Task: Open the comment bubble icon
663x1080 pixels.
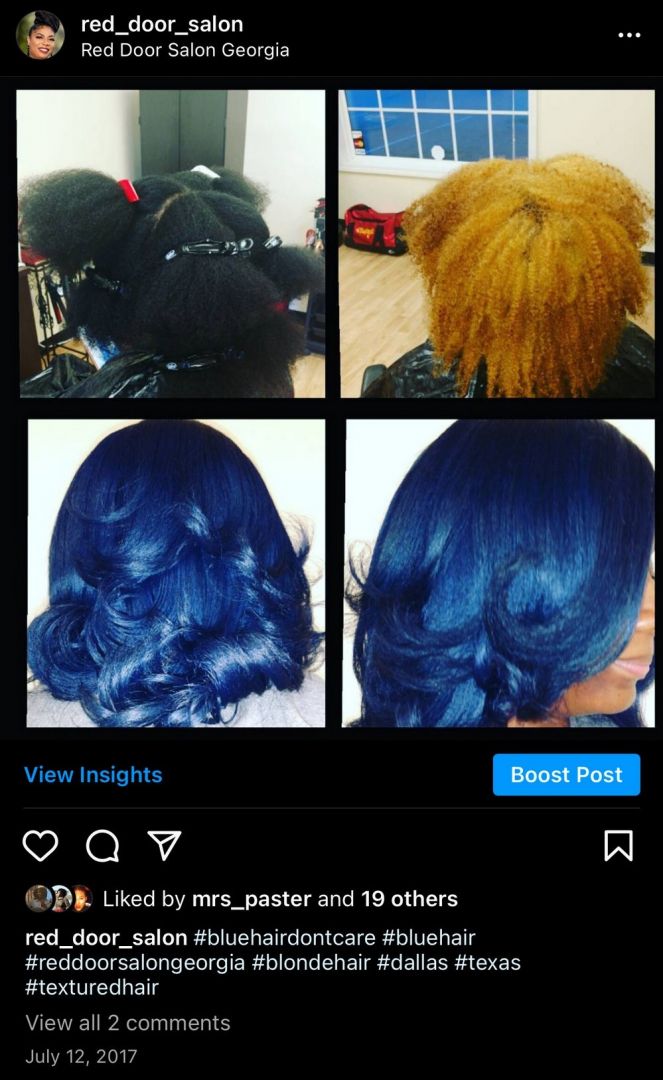Action: pos(102,846)
